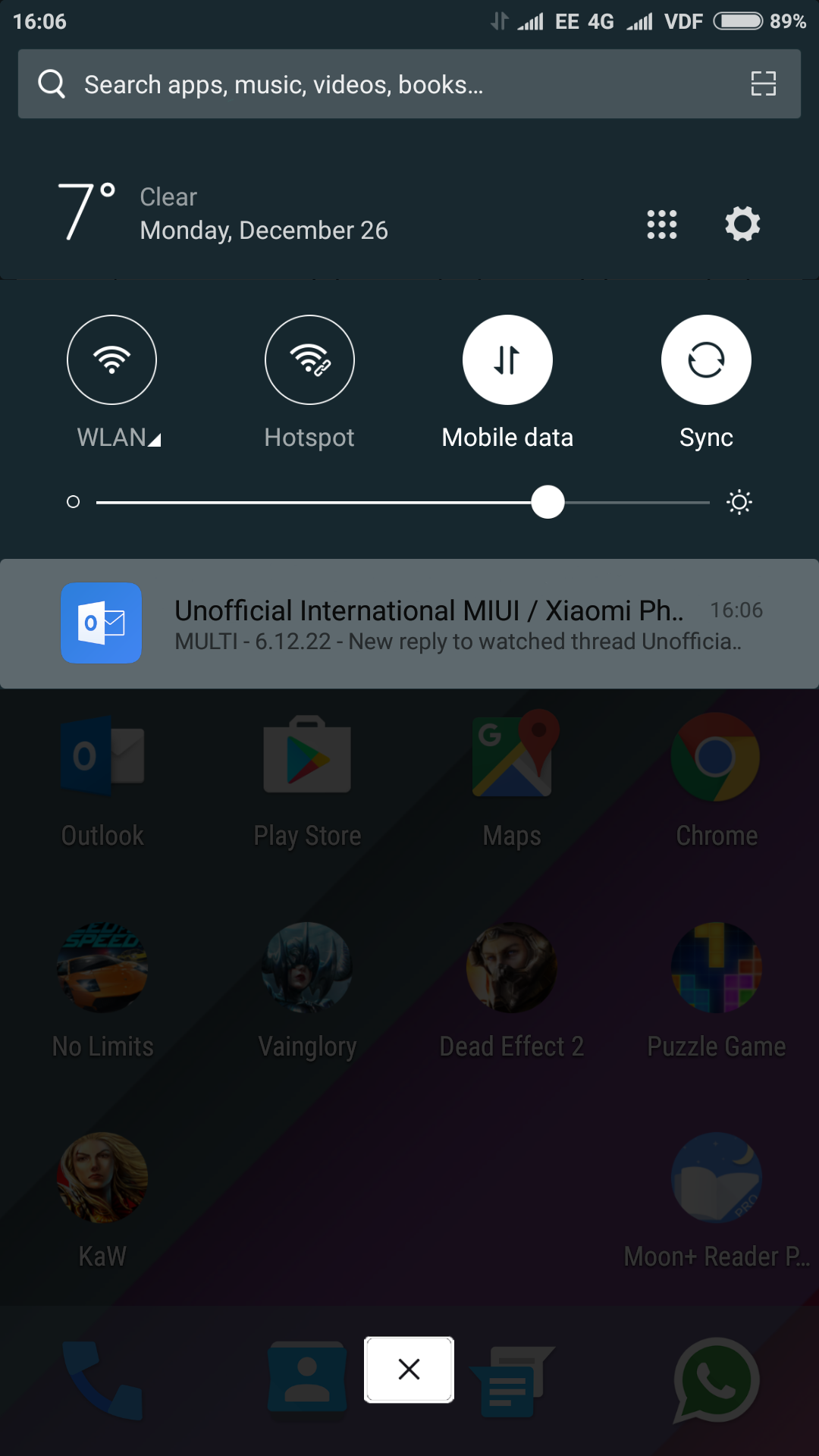The height and width of the screenshot is (1456, 819).
Task: Turn off Sync toggle
Action: pos(706,359)
